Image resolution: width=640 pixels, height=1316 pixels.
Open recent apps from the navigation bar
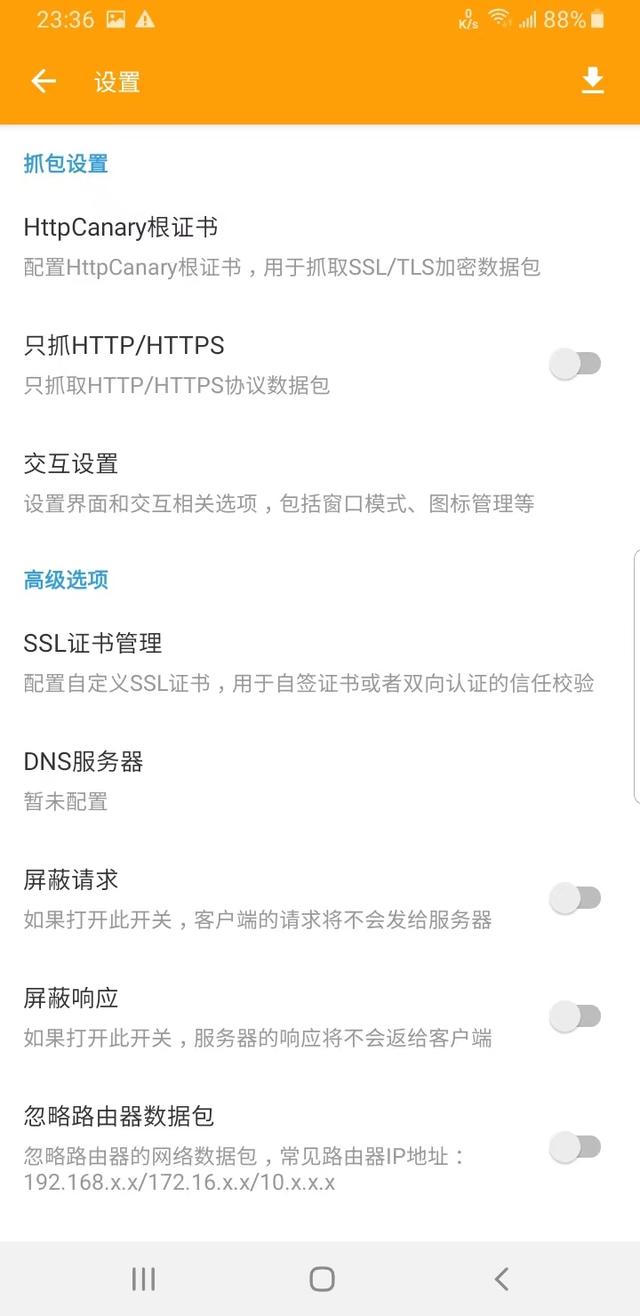pyautogui.click(x=143, y=1278)
